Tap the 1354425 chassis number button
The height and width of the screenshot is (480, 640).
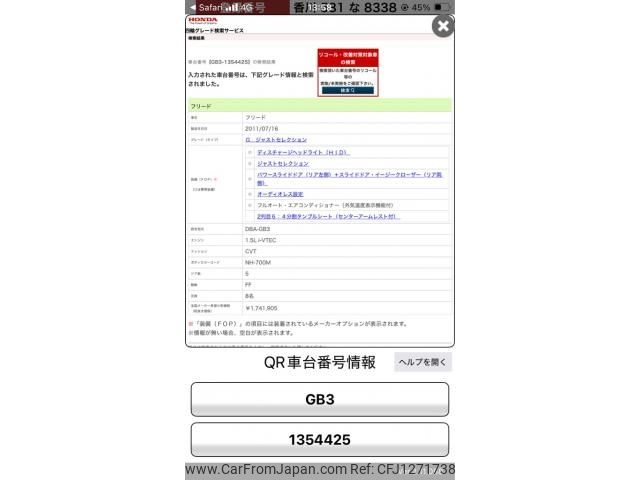[319, 439]
